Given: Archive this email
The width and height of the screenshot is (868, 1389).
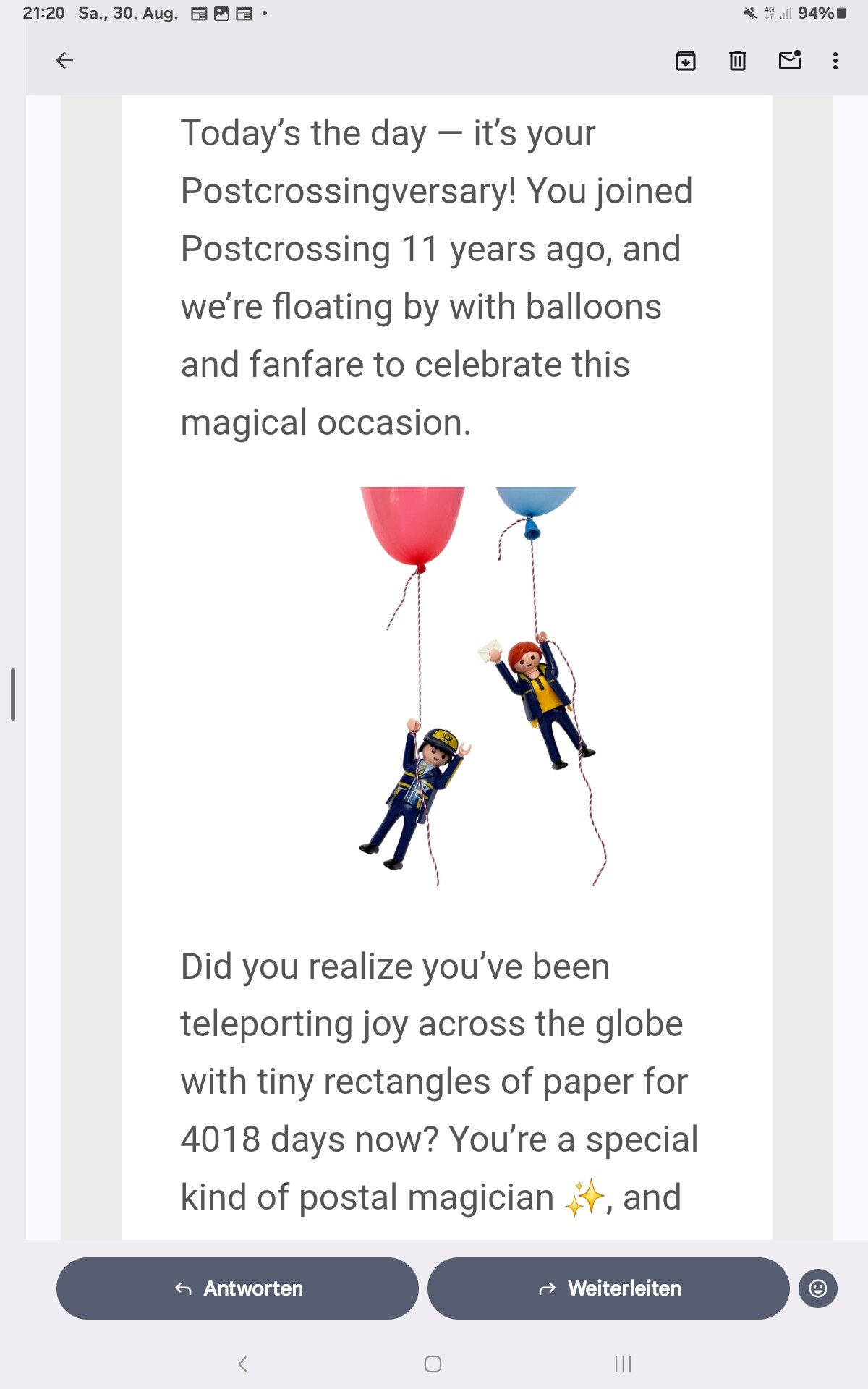Looking at the screenshot, I should (685, 61).
